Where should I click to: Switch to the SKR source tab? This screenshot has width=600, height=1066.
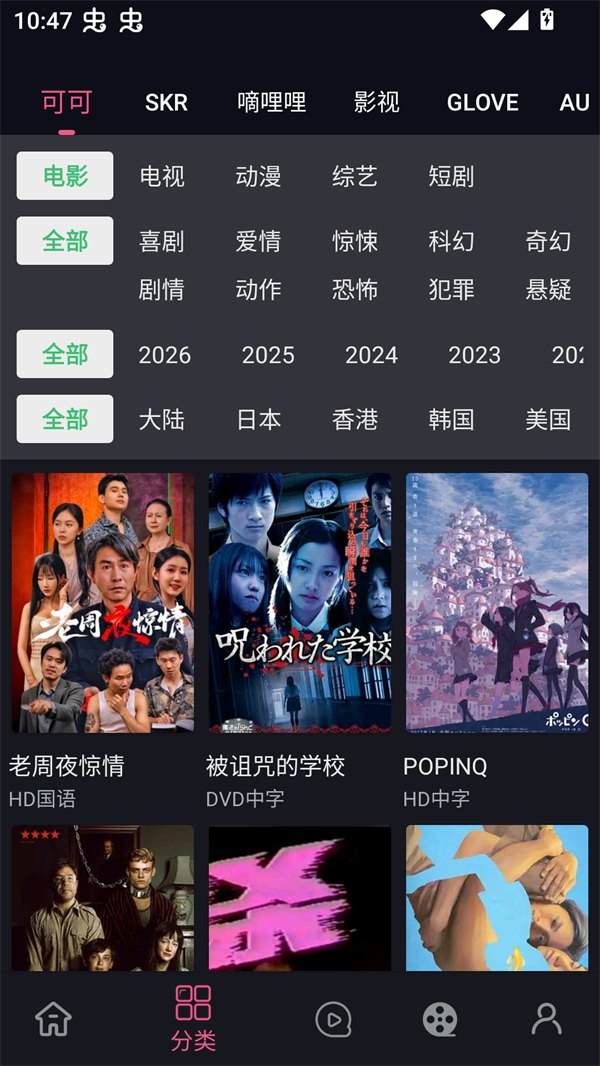point(166,102)
